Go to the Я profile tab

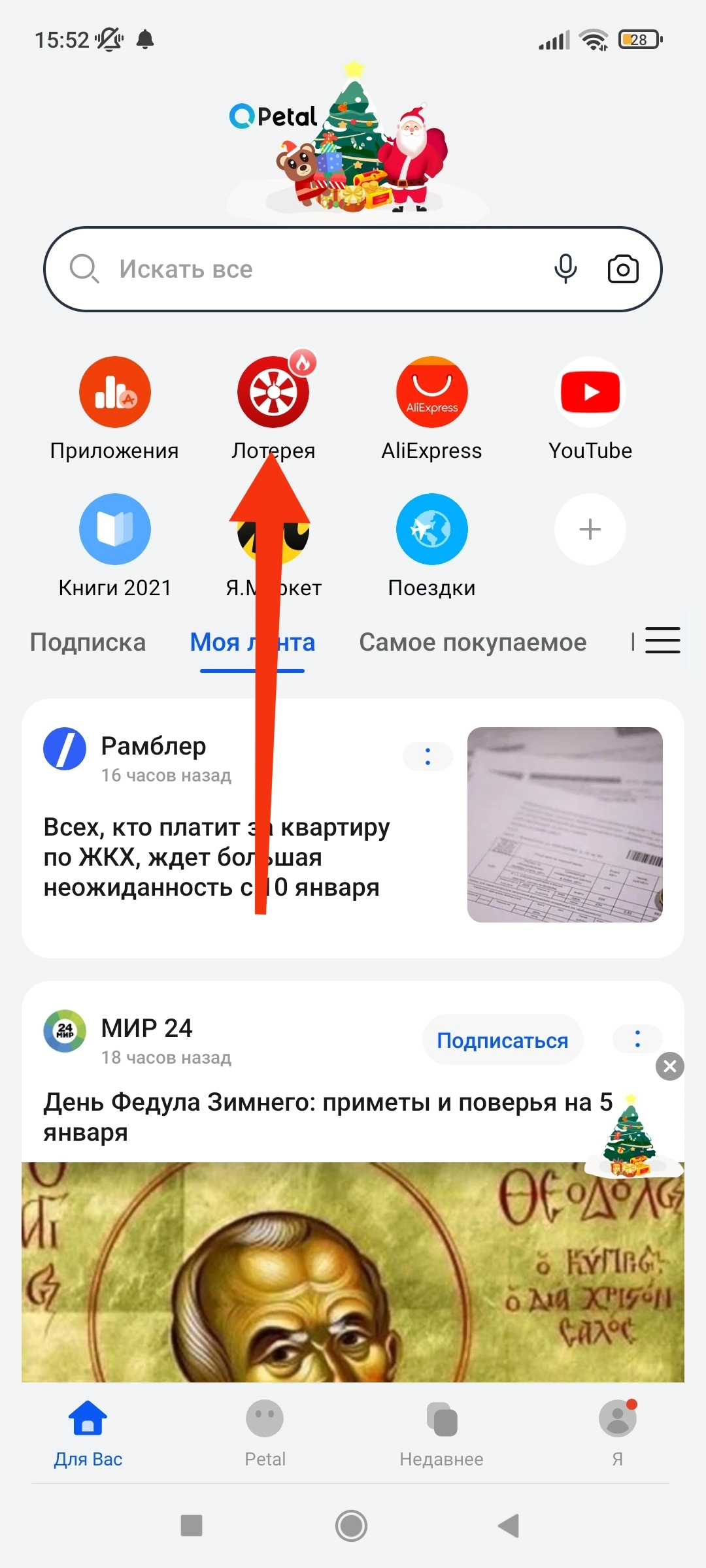(x=618, y=1433)
